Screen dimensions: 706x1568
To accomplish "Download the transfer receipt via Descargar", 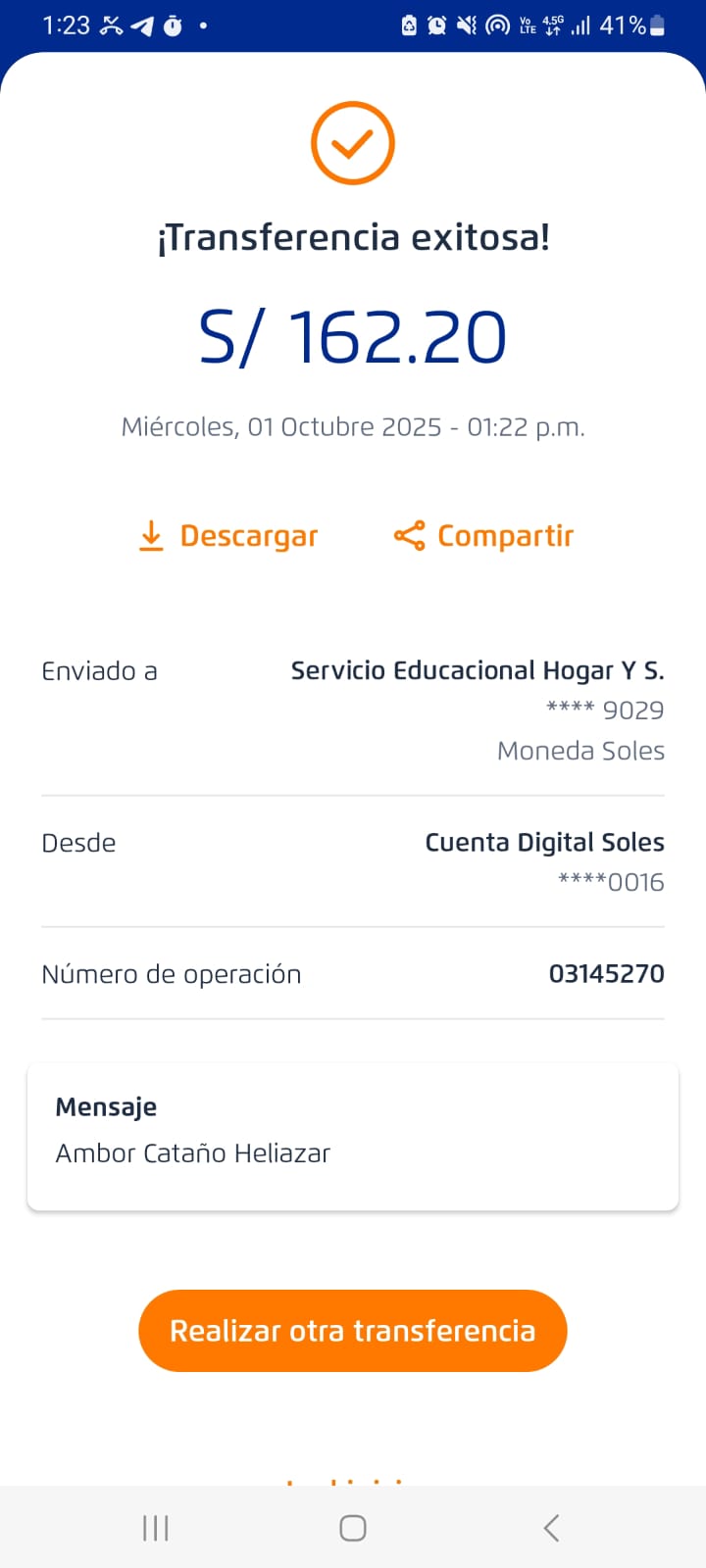I will pyautogui.click(x=228, y=536).
